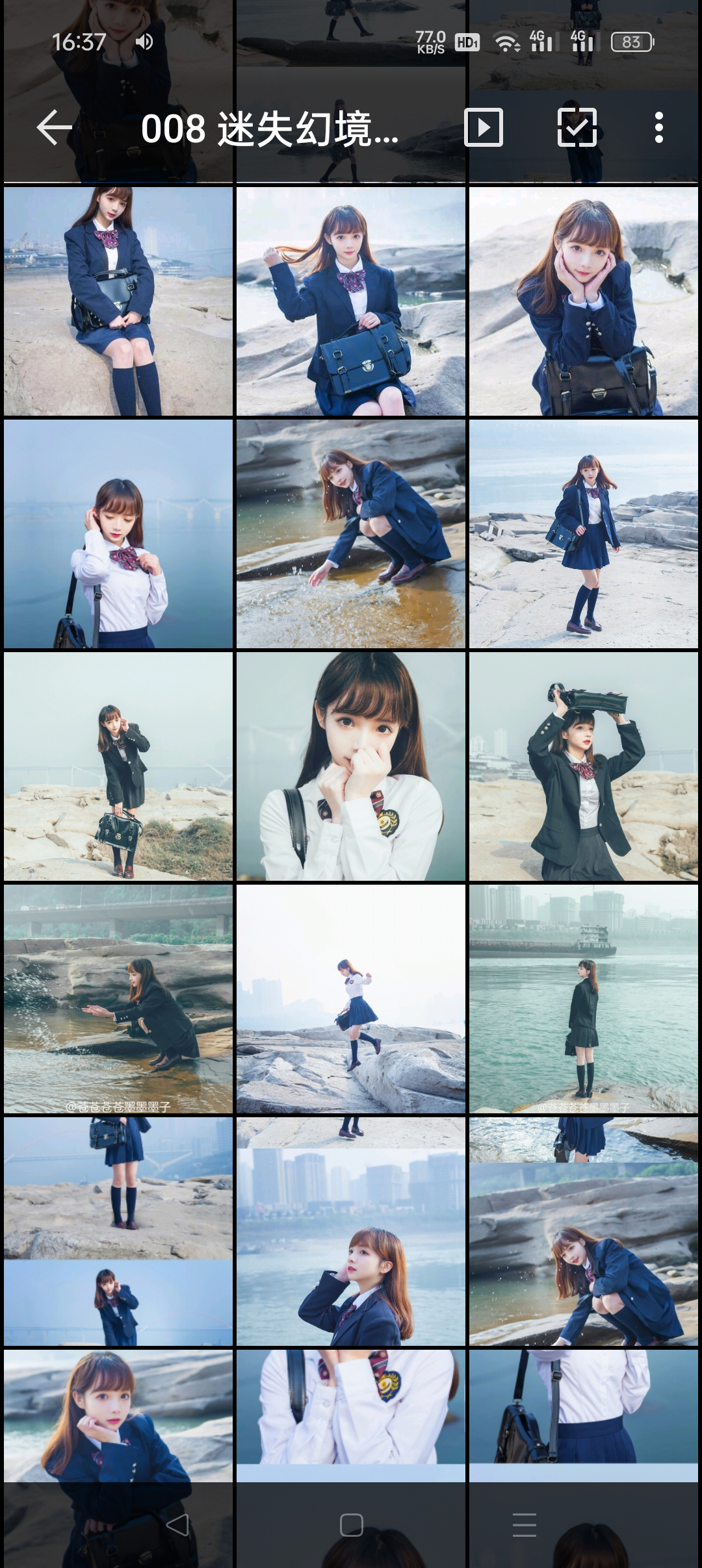The height and width of the screenshot is (1568, 702).
Task: Open photo of girl standing by river with ship
Action: [x=584, y=999]
